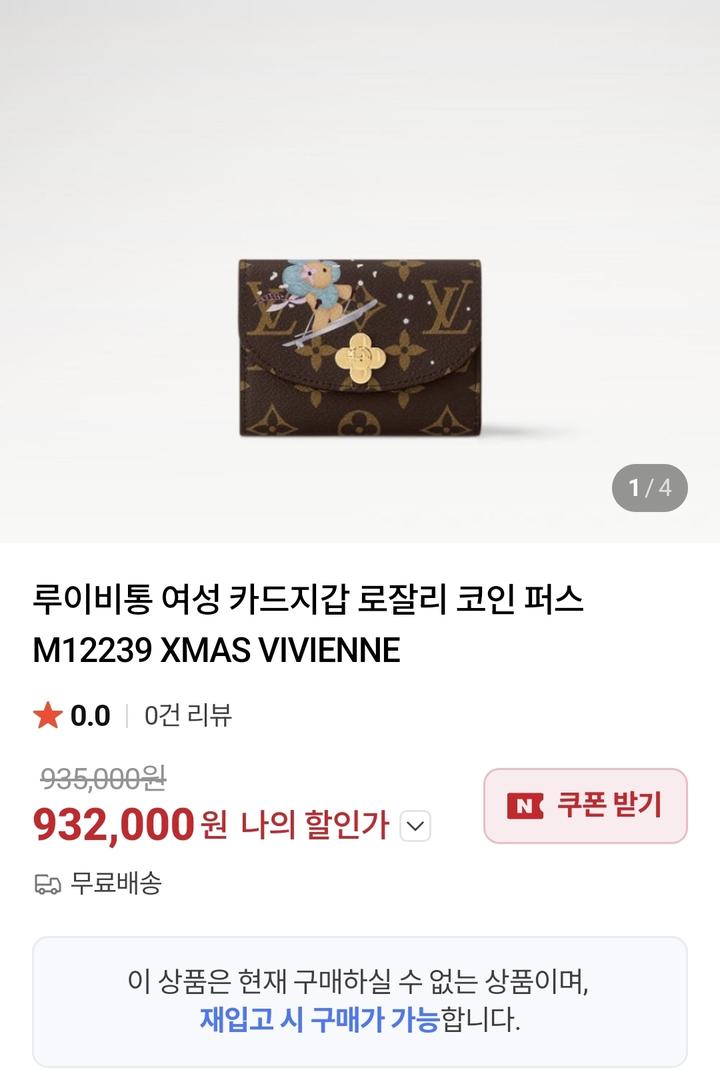Expand the 나의 할인가 price details chevron
720x1070 pixels.
pos(415,827)
